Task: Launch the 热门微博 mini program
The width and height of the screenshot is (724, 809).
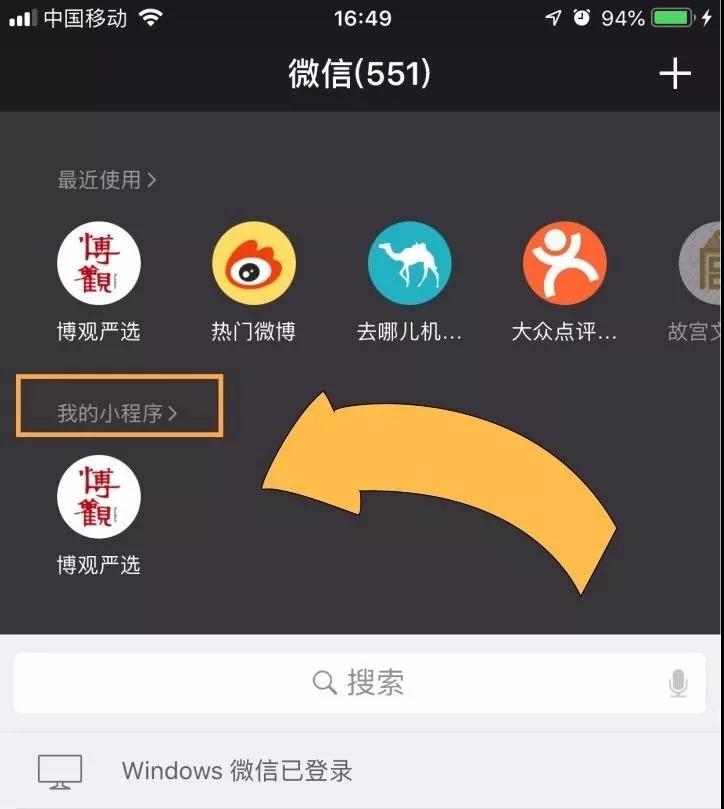Action: tap(253, 264)
